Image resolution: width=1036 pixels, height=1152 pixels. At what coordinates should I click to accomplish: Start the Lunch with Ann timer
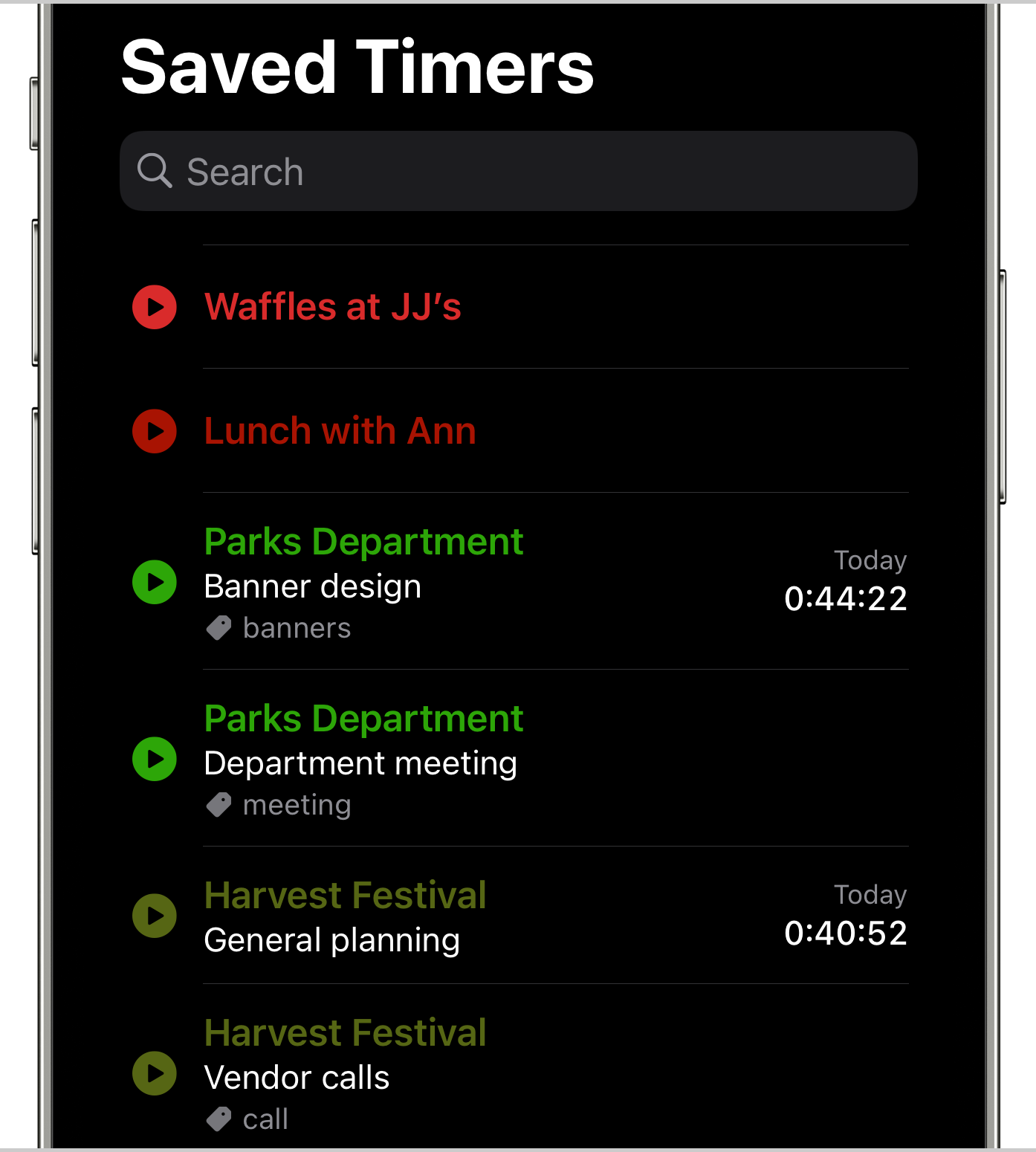click(x=155, y=431)
